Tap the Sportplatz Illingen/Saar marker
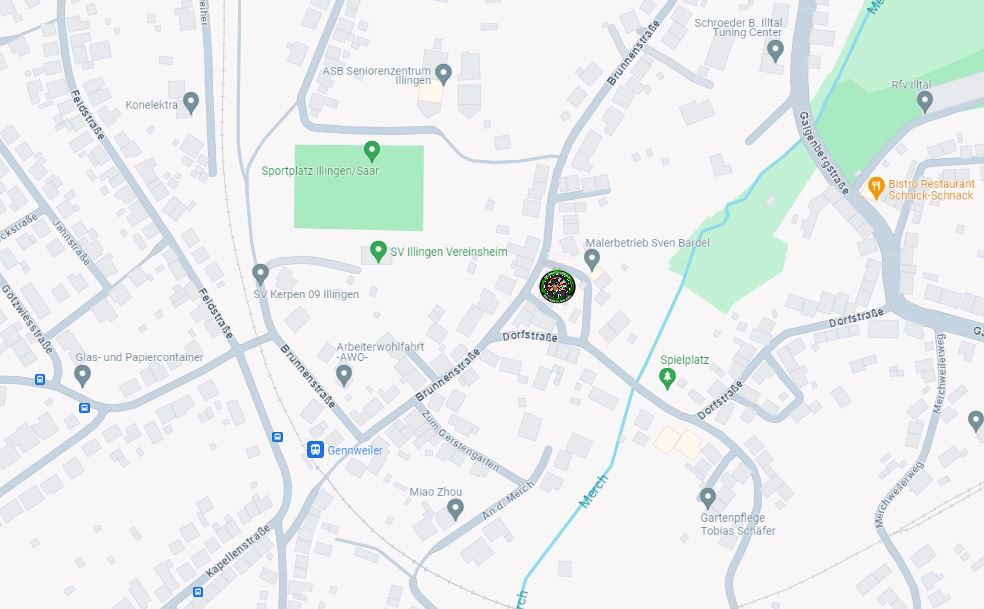 [372, 151]
